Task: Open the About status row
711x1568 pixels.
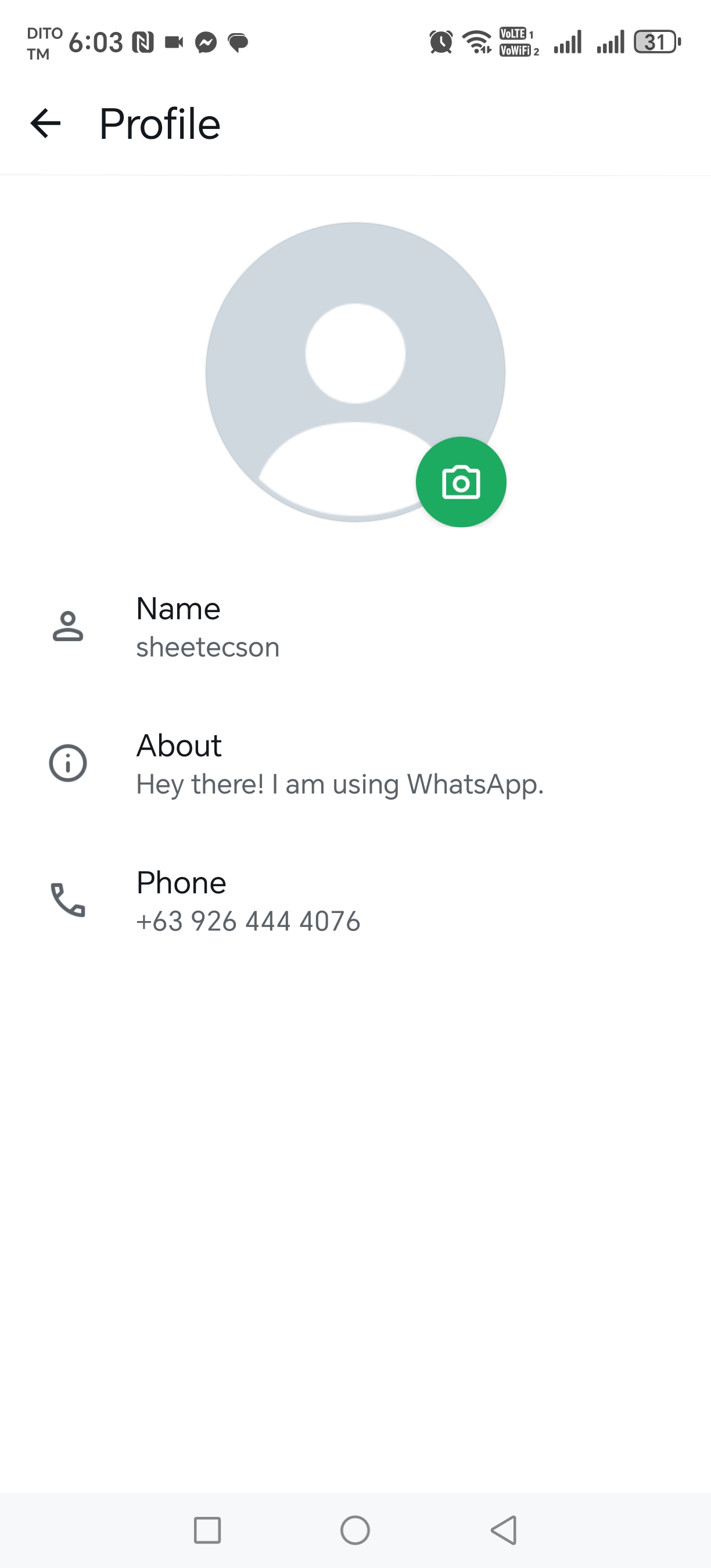Action: pyautogui.click(x=355, y=764)
